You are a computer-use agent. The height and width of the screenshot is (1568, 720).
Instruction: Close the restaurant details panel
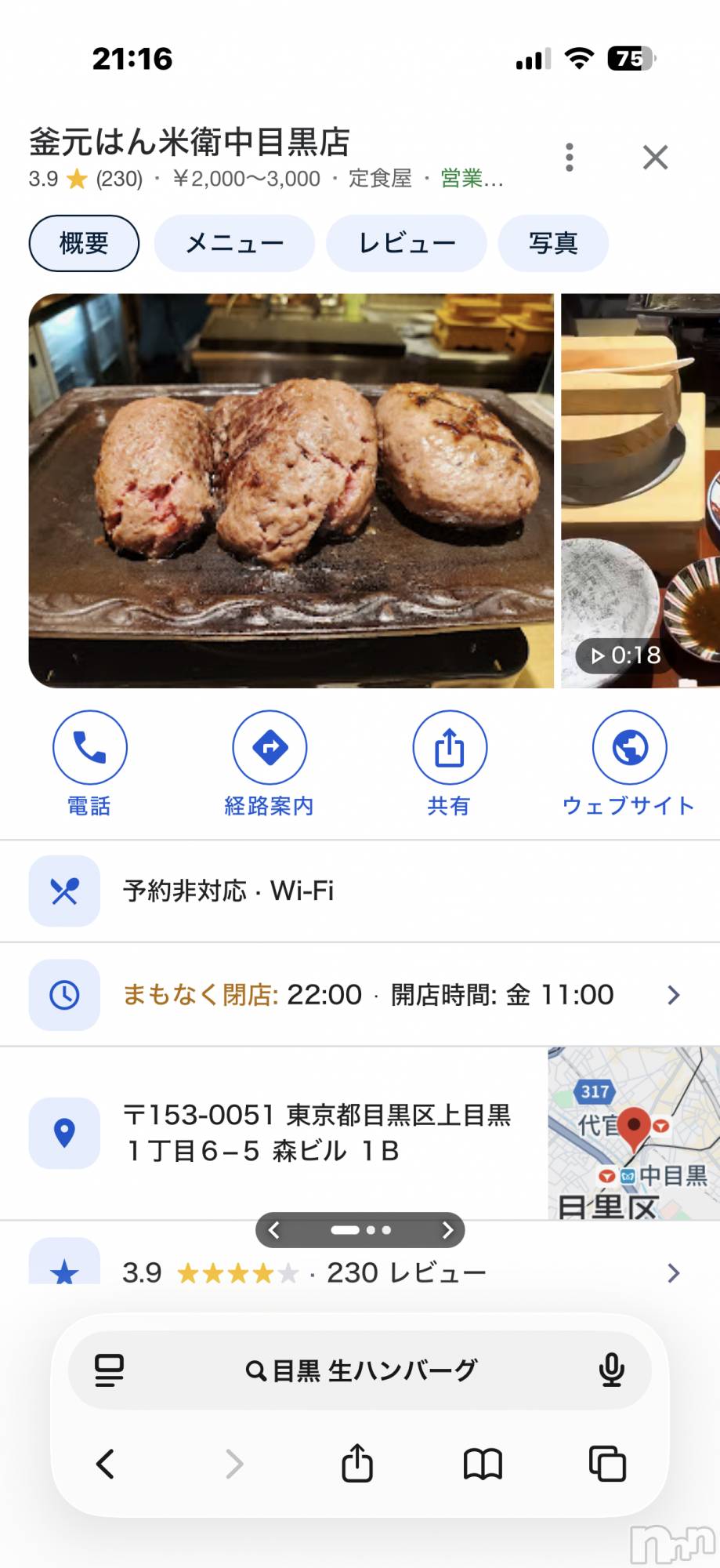[x=655, y=158]
